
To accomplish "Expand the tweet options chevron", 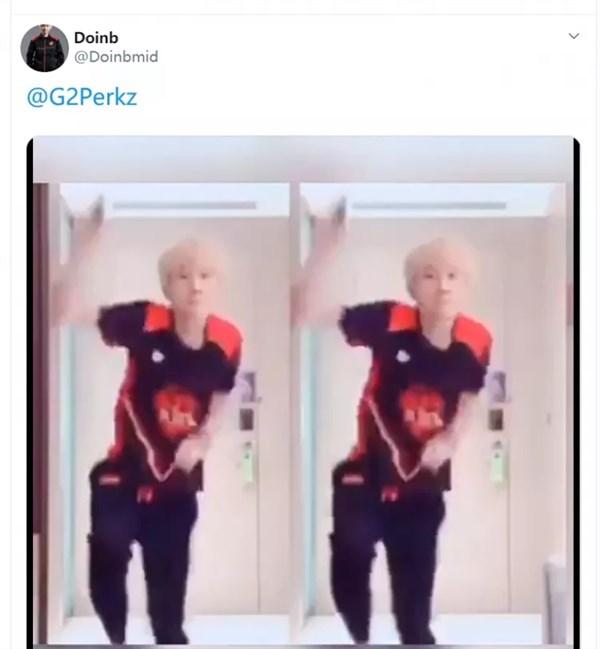I will pyautogui.click(x=573, y=36).
